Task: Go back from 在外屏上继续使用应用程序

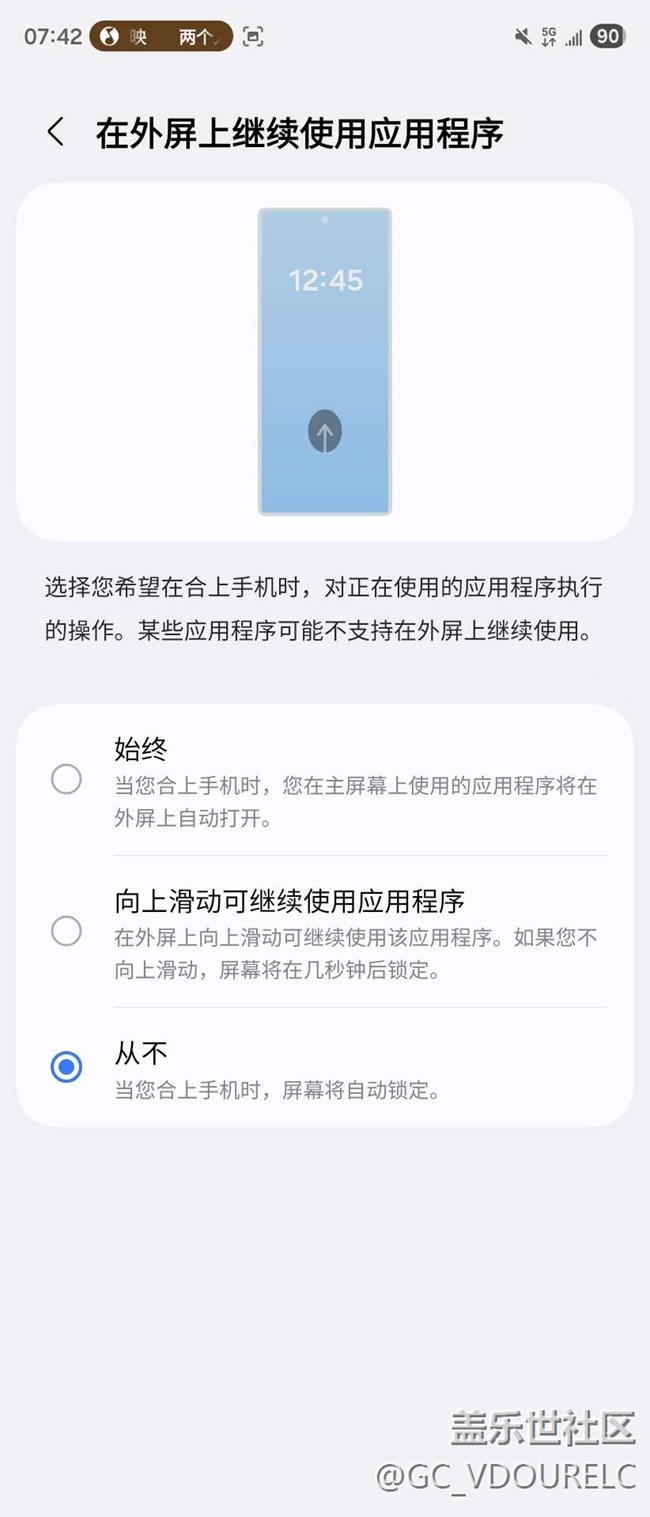Action: 56,132
